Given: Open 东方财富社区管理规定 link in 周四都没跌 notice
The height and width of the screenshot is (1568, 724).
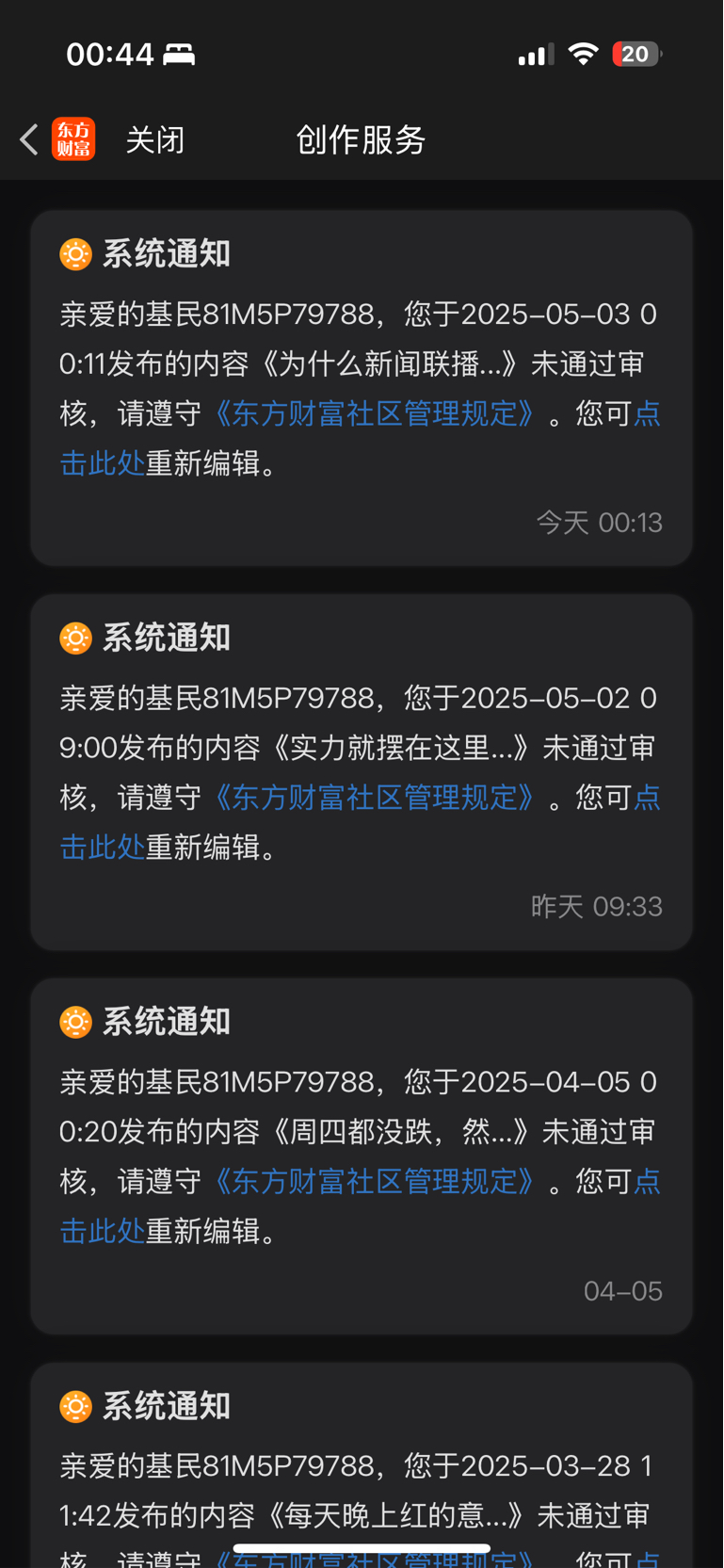Looking at the screenshot, I should (x=376, y=1181).
